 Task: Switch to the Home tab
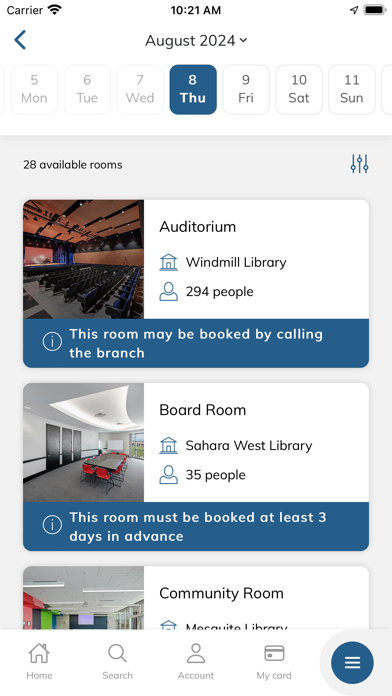point(39,662)
